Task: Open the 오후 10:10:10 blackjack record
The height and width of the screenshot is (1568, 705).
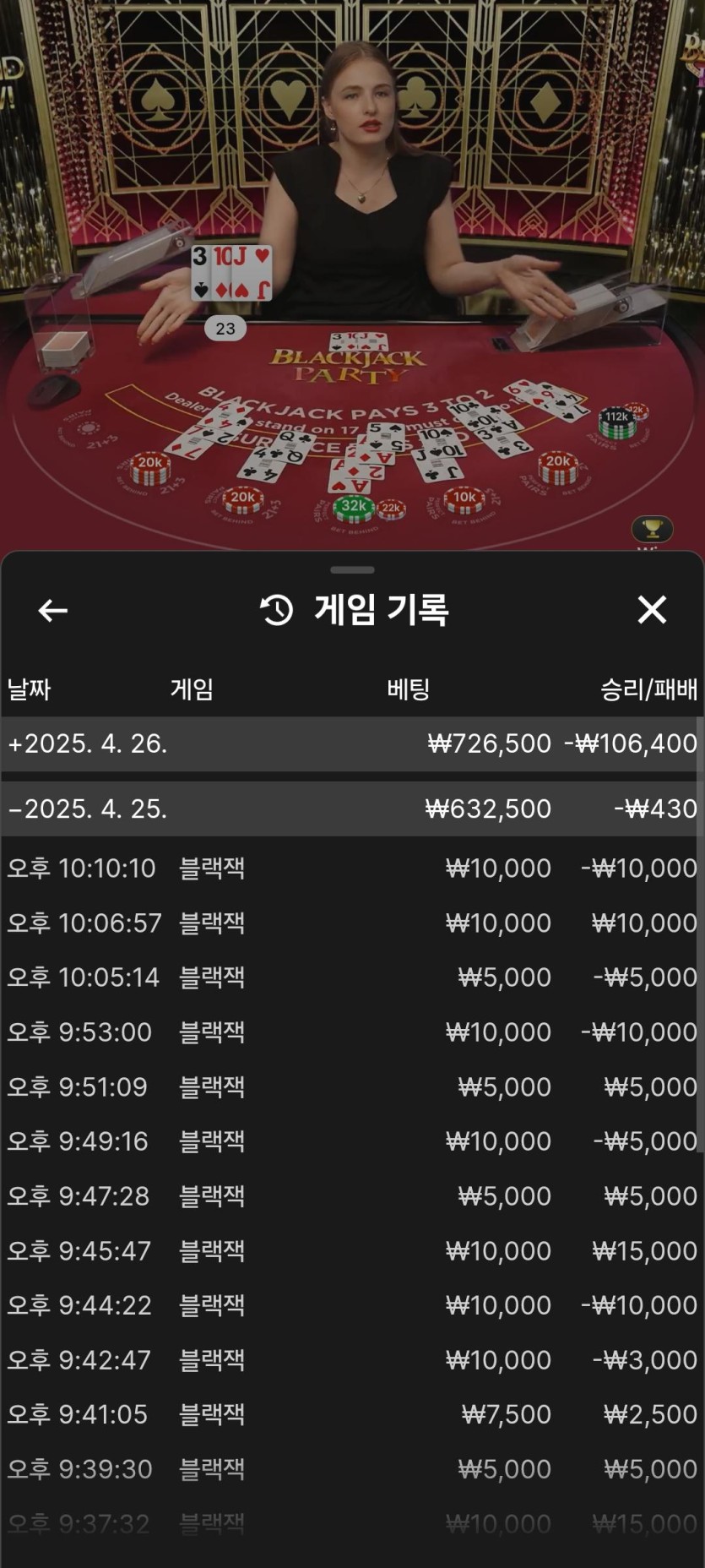Action: coord(352,868)
